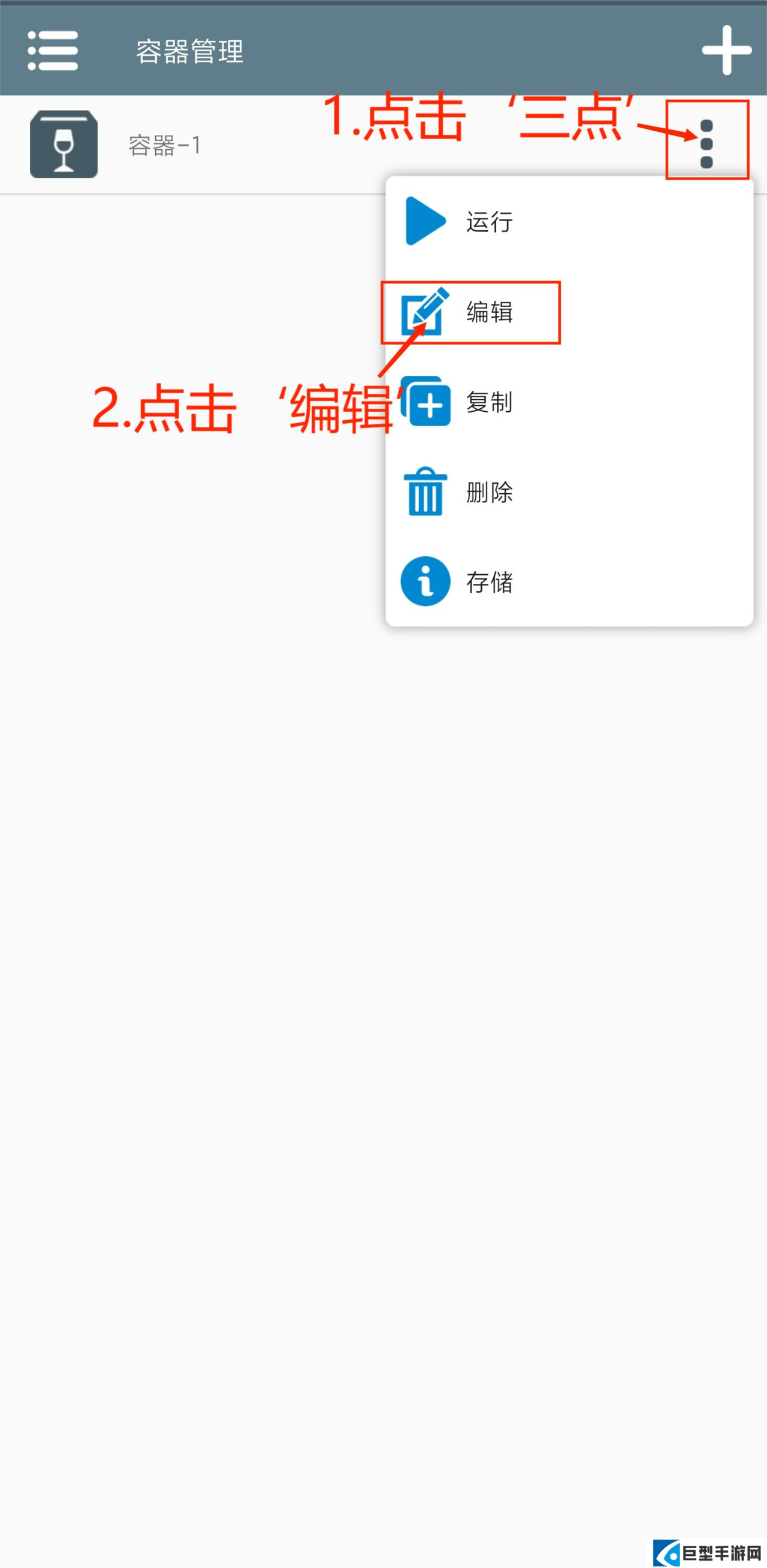Select 复制 to duplicate the container
Image resolution: width=767 pixels, height=1568 pixels.
coord(489,402)
